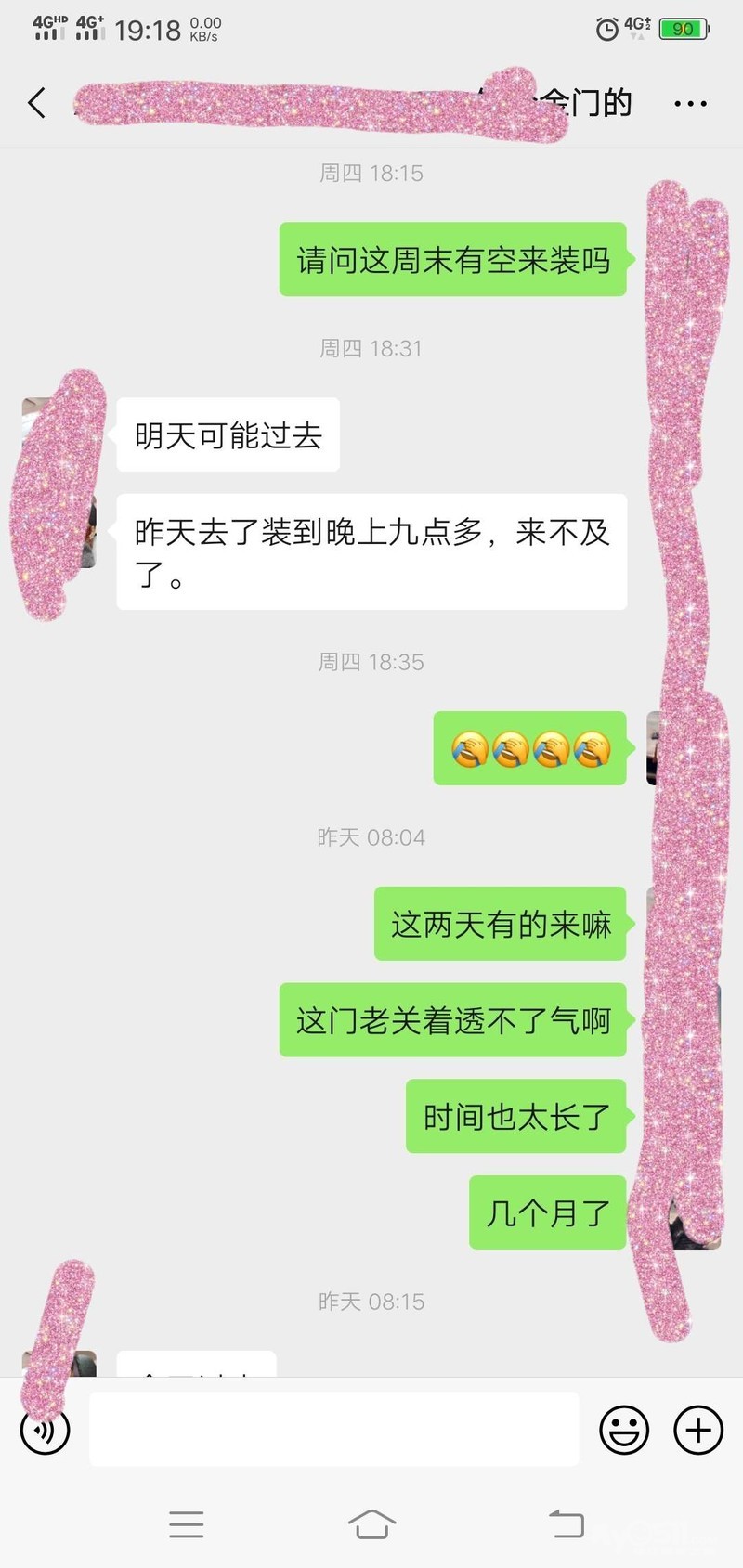
Task: Open recent apps from navigation bar
Action: pos(187,1523)
